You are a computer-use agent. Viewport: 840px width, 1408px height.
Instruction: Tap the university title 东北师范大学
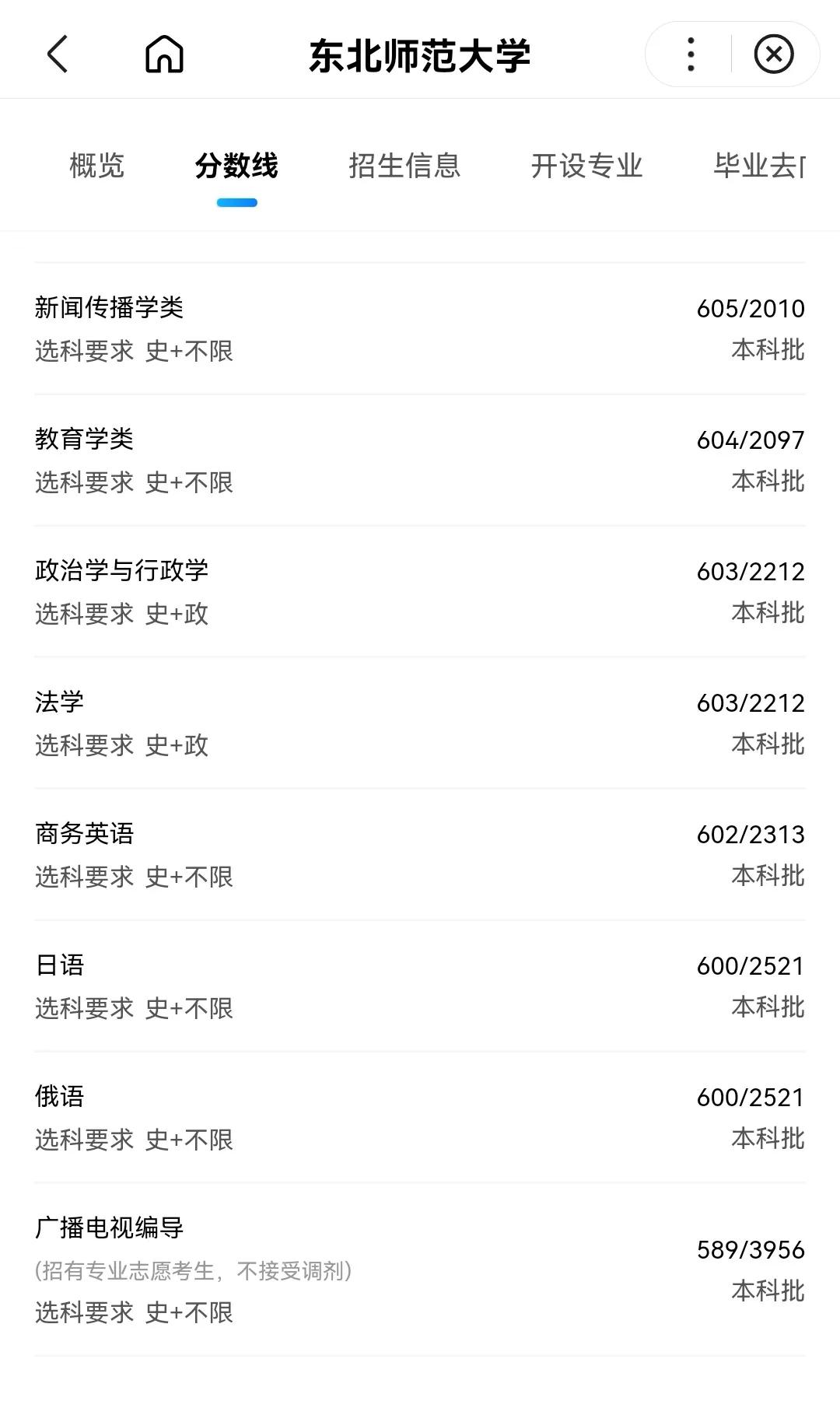pos(420,55)
